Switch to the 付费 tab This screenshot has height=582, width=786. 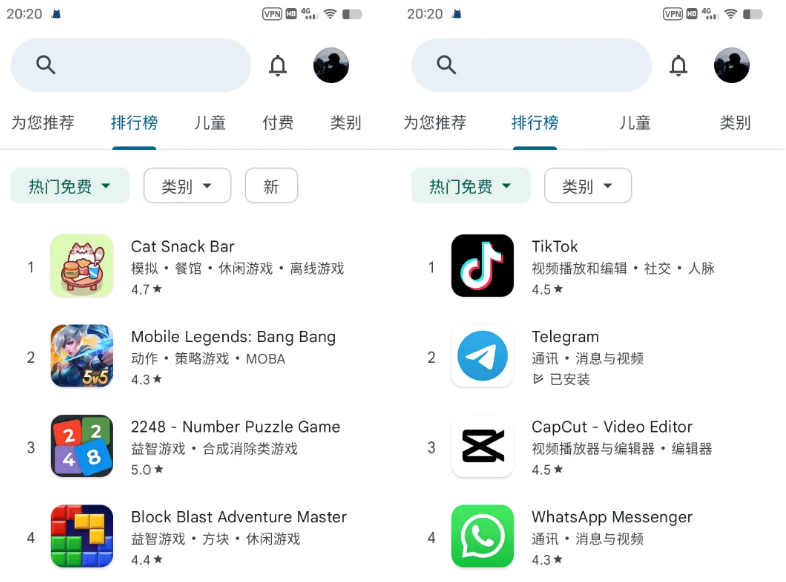(x=278, y=123)
